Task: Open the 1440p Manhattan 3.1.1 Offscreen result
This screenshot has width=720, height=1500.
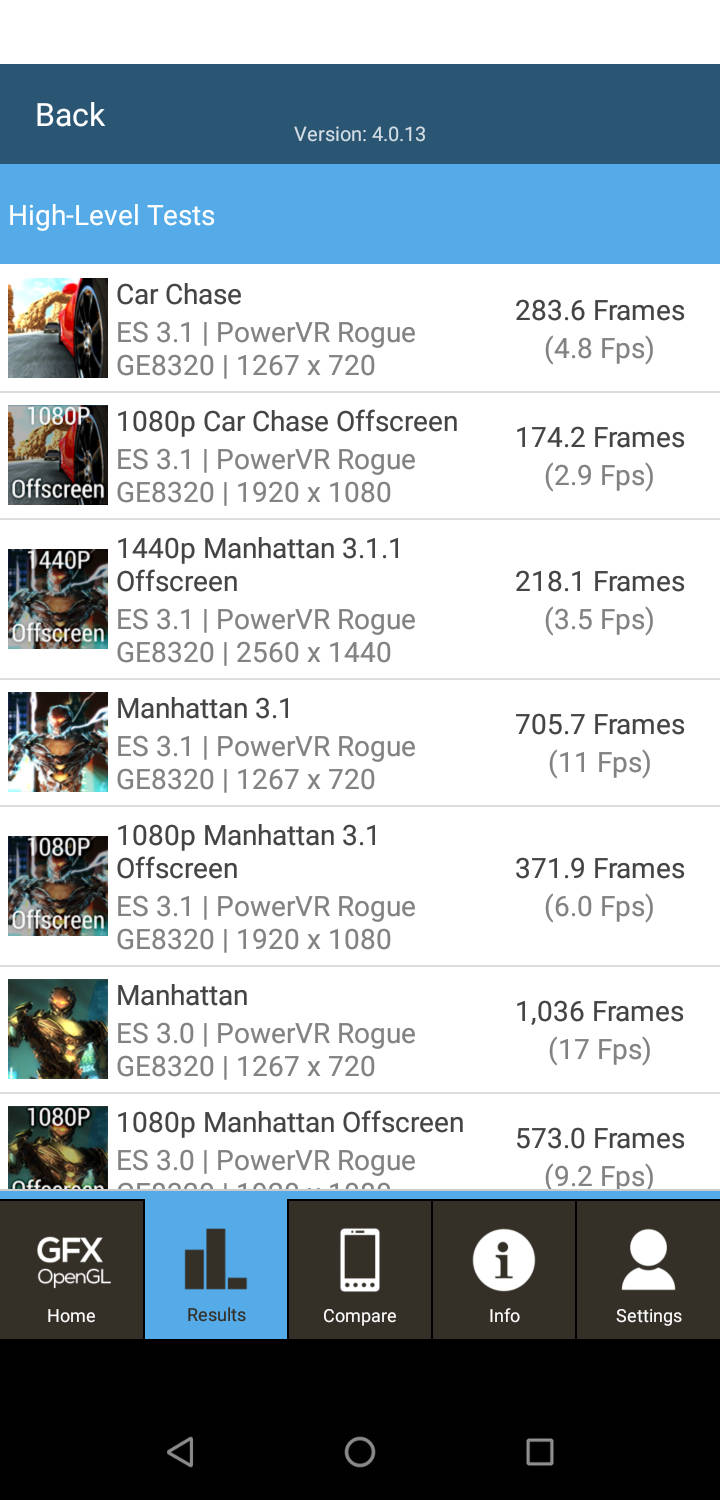Action: 360,600
